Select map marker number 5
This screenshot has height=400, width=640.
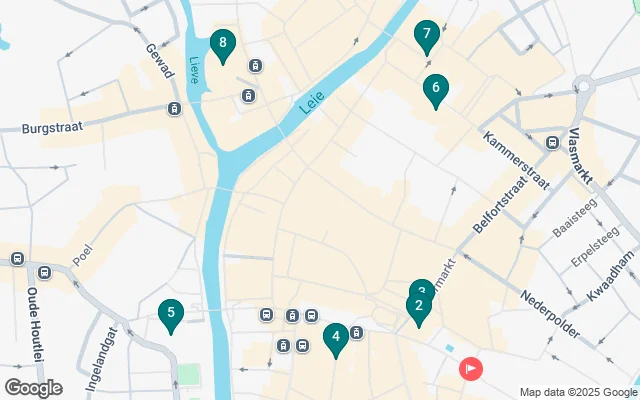point(171,314)
